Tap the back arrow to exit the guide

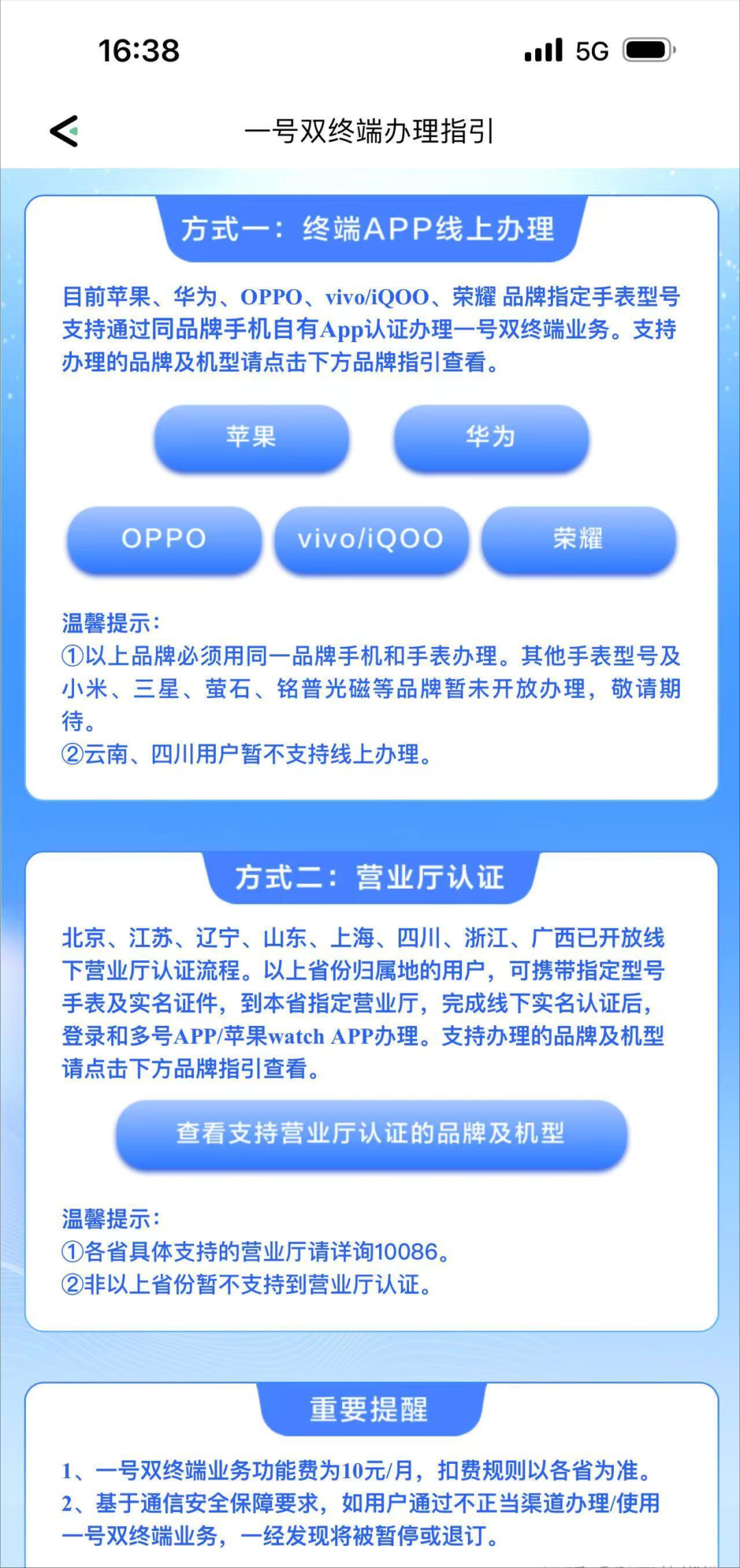[64, 131]
